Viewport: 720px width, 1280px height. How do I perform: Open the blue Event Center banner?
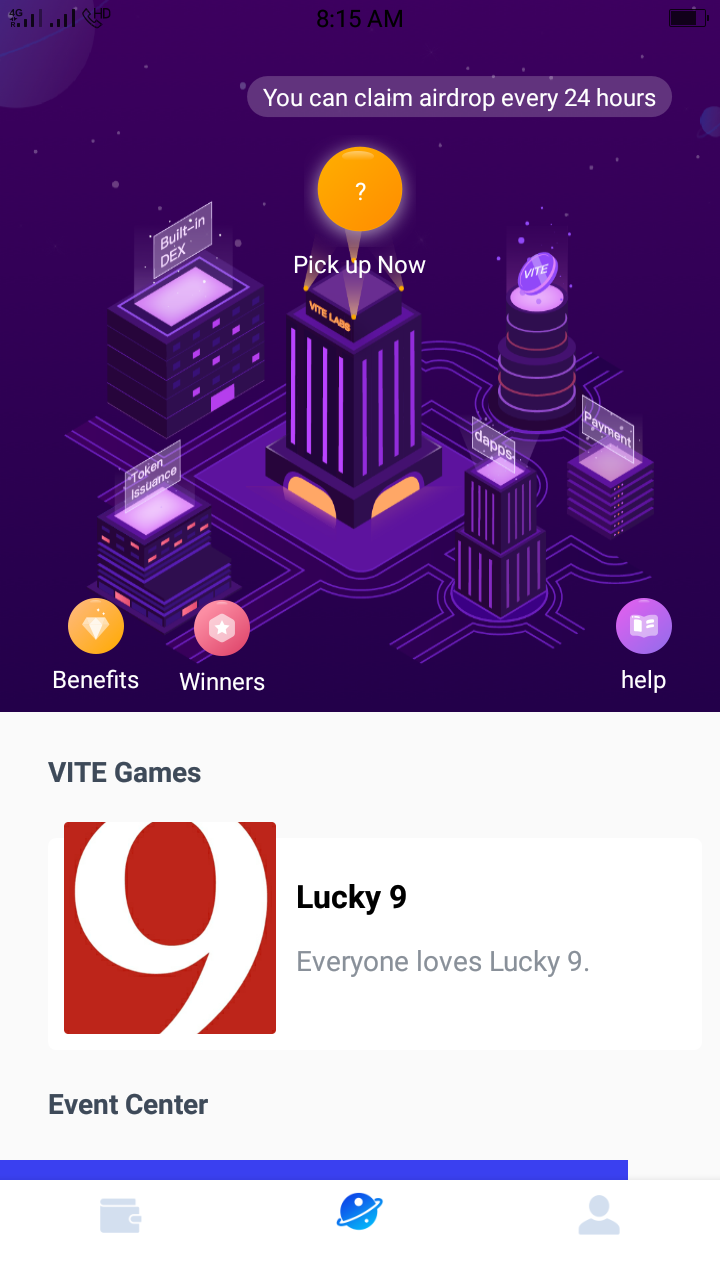[314, 1170]
